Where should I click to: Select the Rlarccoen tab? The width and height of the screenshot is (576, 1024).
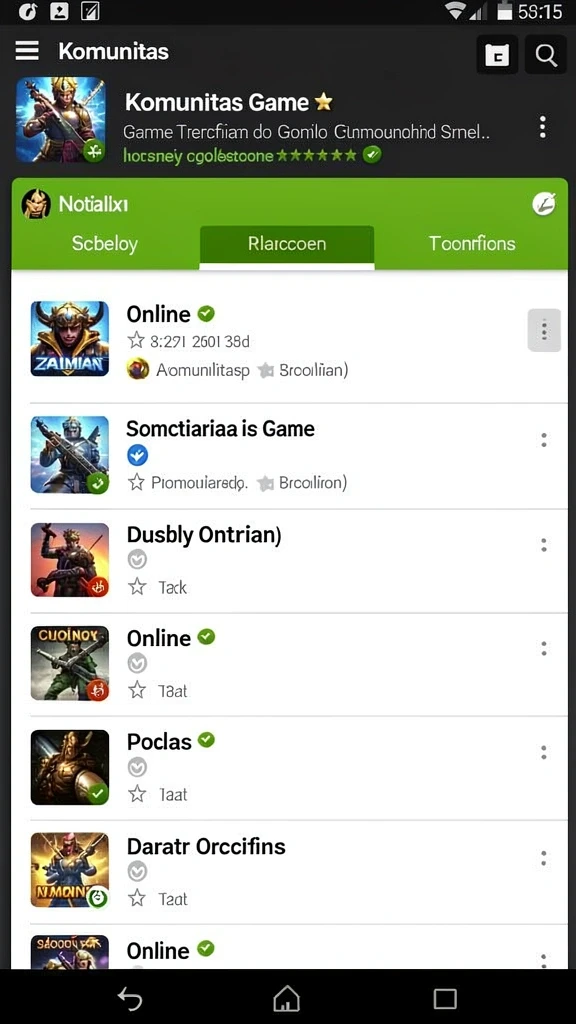287,244
